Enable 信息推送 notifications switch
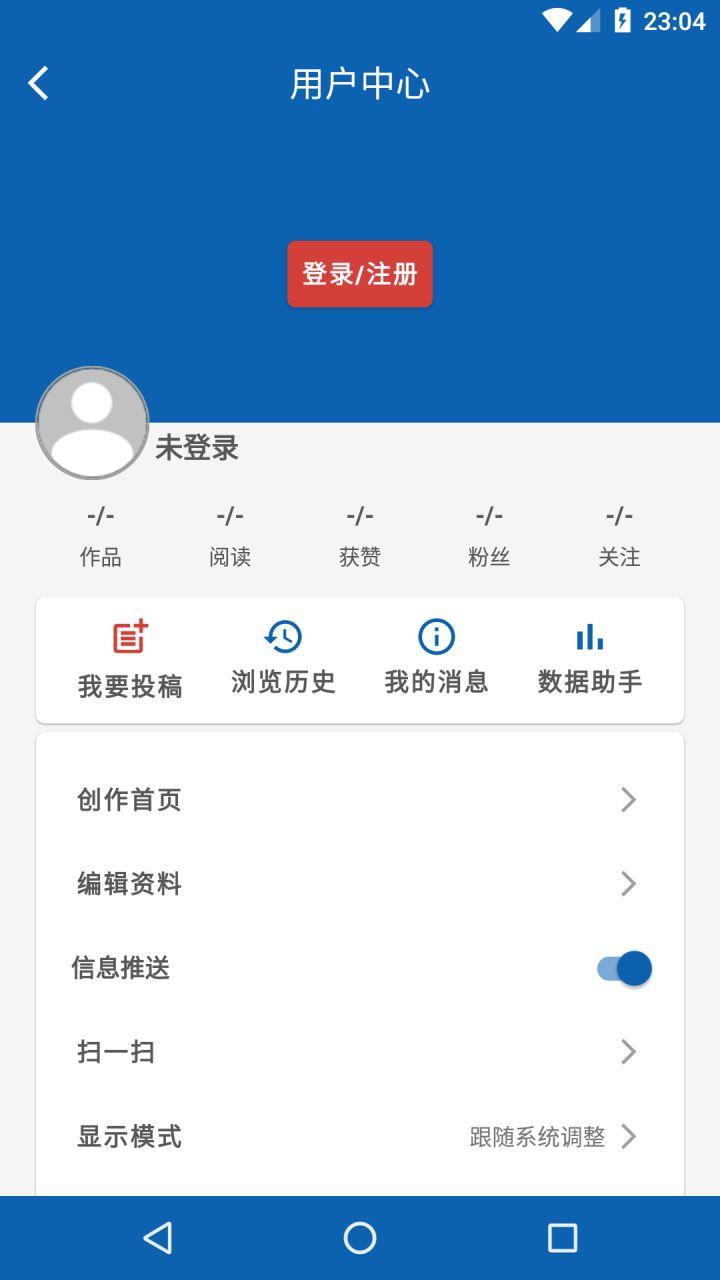Image resolution: width=720 pixels, height=1280 pixels. pos(620,968)
